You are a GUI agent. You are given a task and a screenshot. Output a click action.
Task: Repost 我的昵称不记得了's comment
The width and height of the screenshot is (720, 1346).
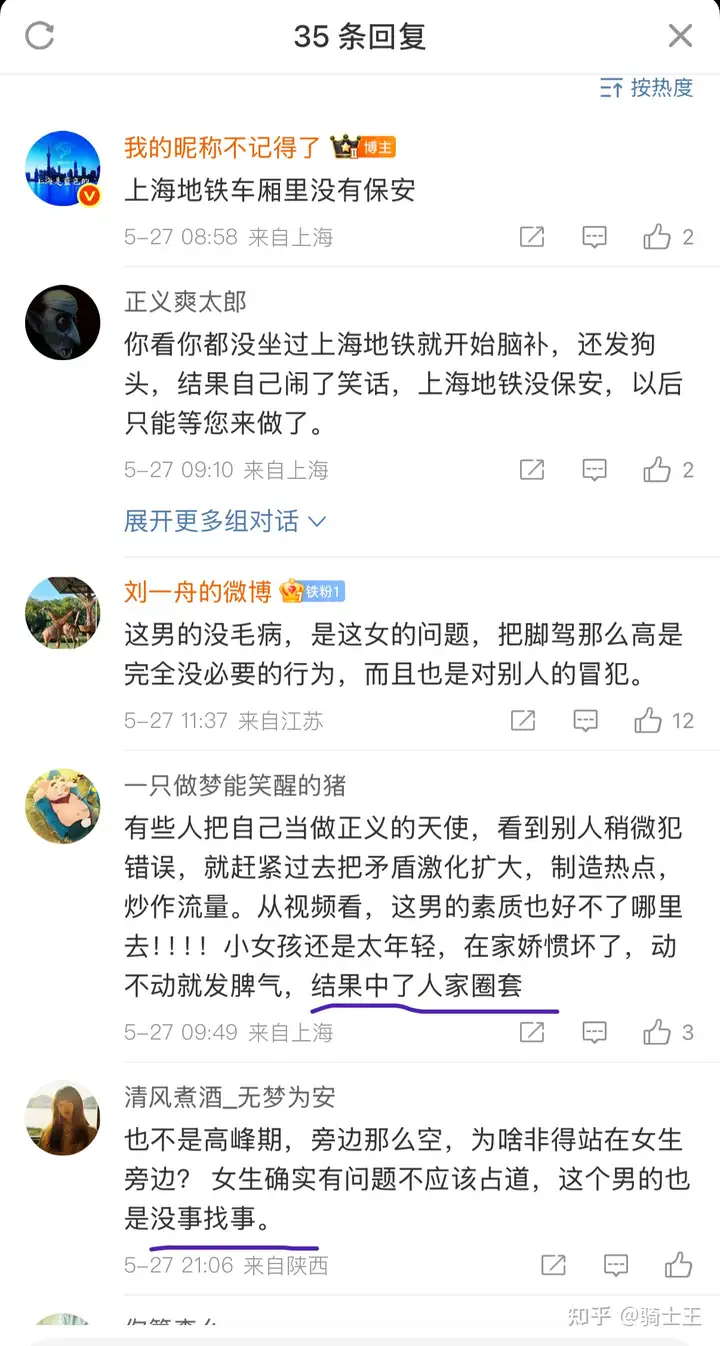click(532, 237)
